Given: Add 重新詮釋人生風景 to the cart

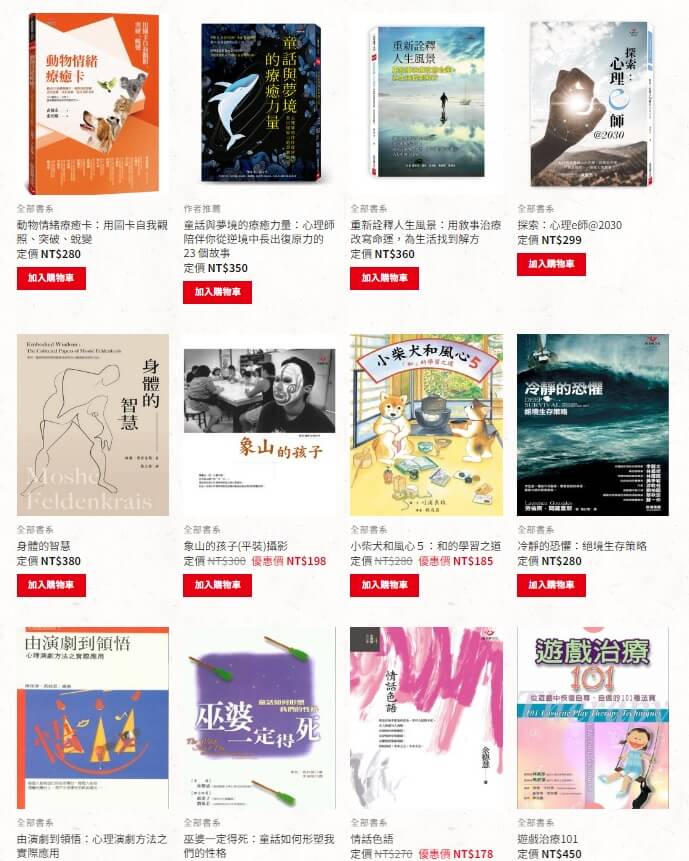Looking at the screenshot, I should click(x=384, y=278).
